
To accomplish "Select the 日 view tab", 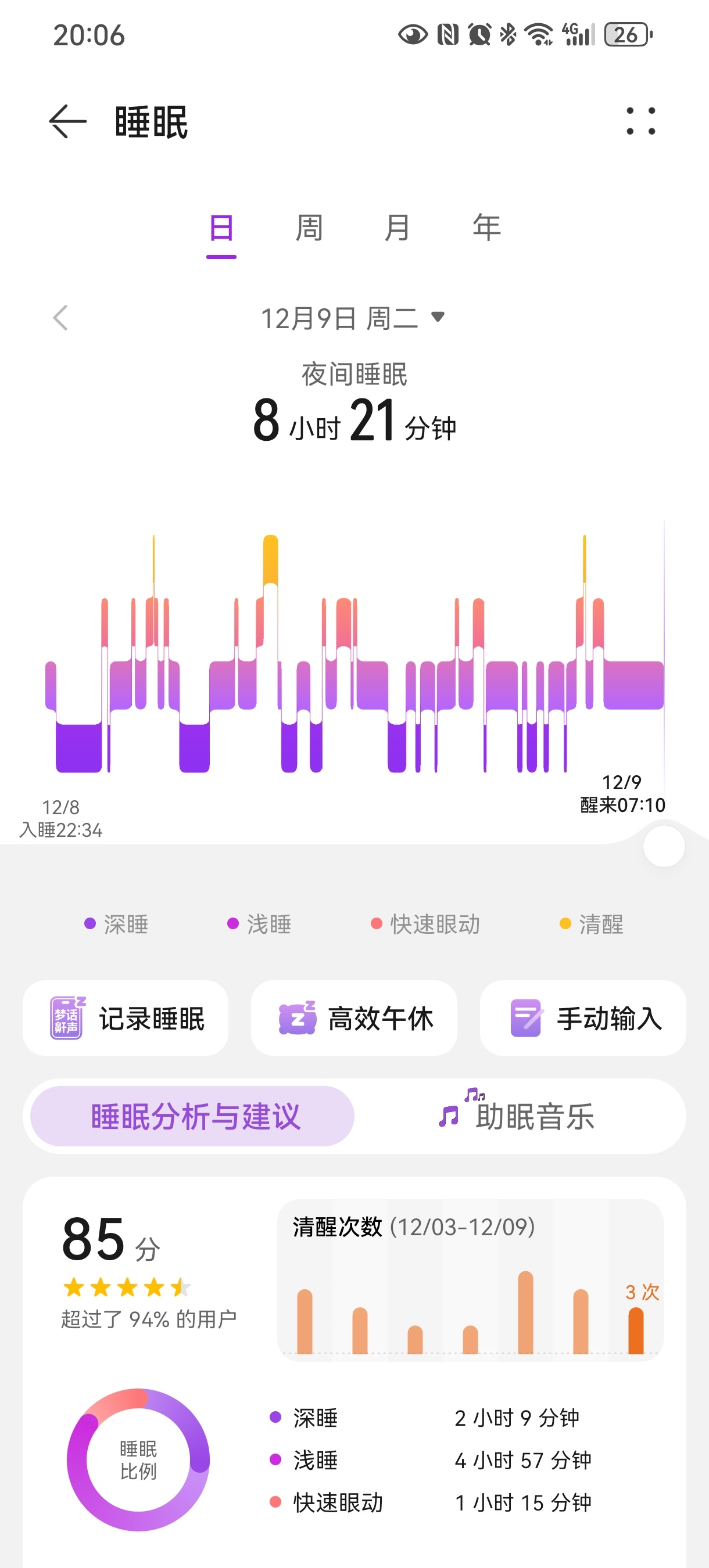I will 221,229.
